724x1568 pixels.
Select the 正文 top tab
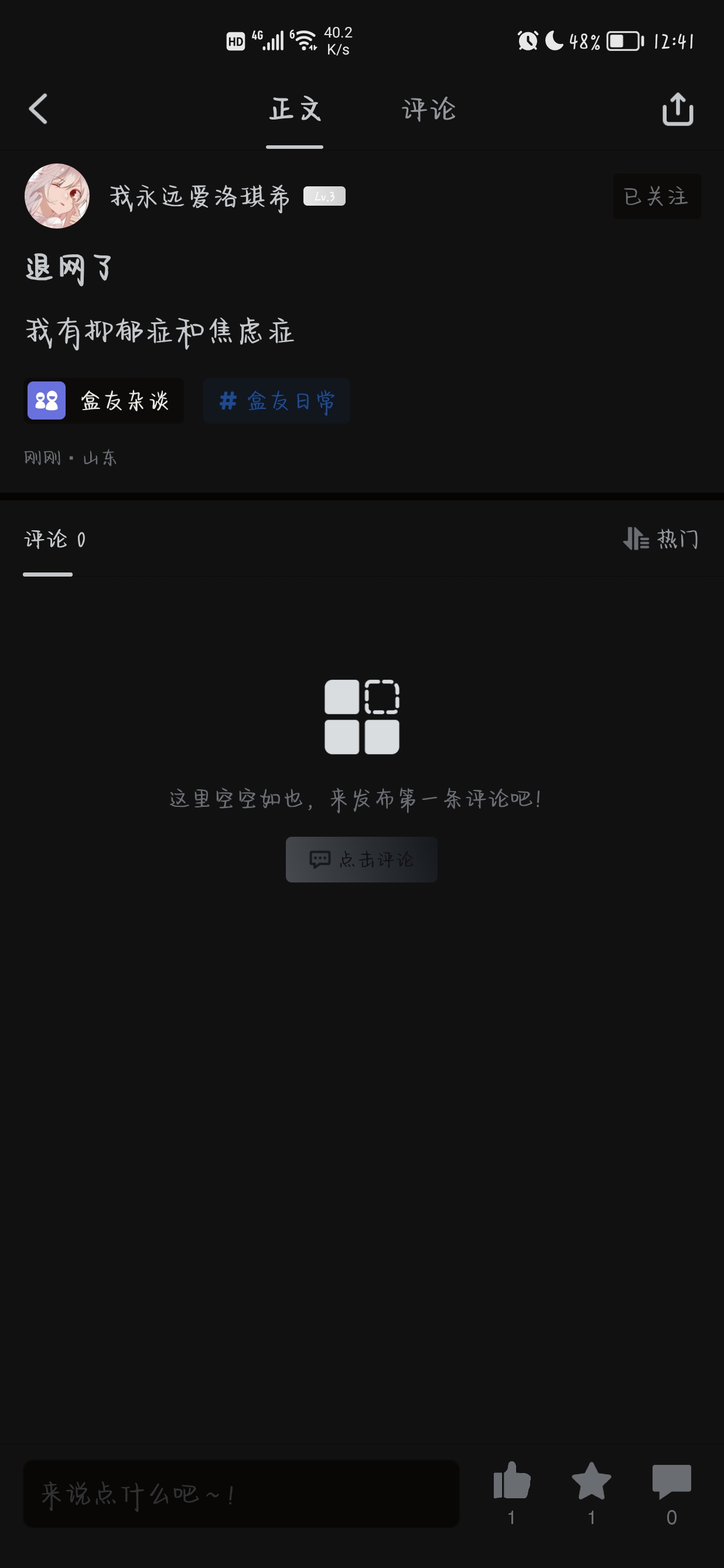[295, 110]
